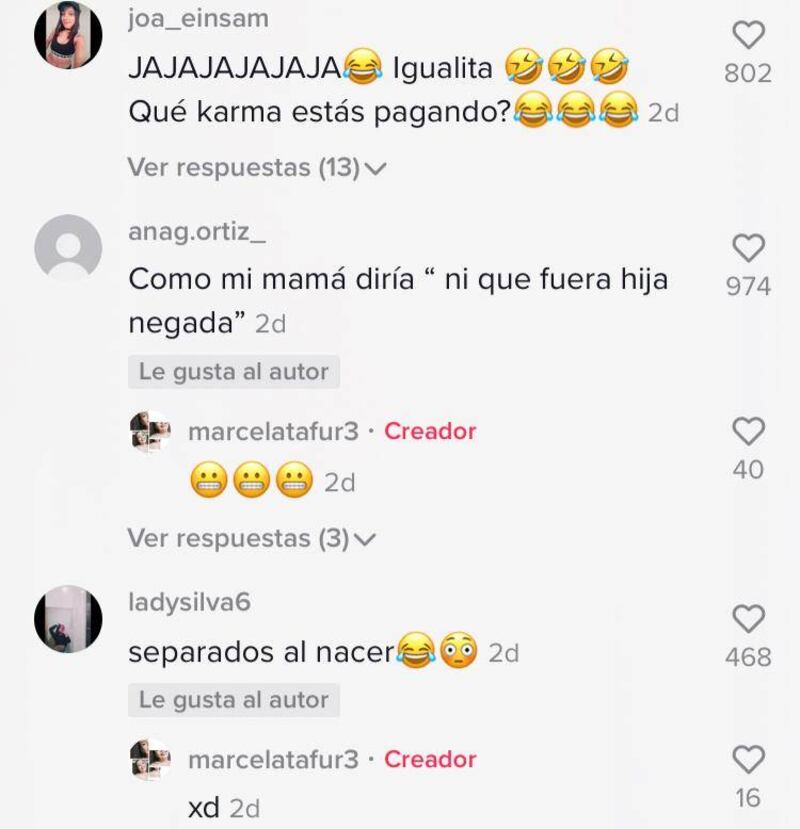Expand 'Ver respuestas (3)' replies

click(x=251, y=539)
